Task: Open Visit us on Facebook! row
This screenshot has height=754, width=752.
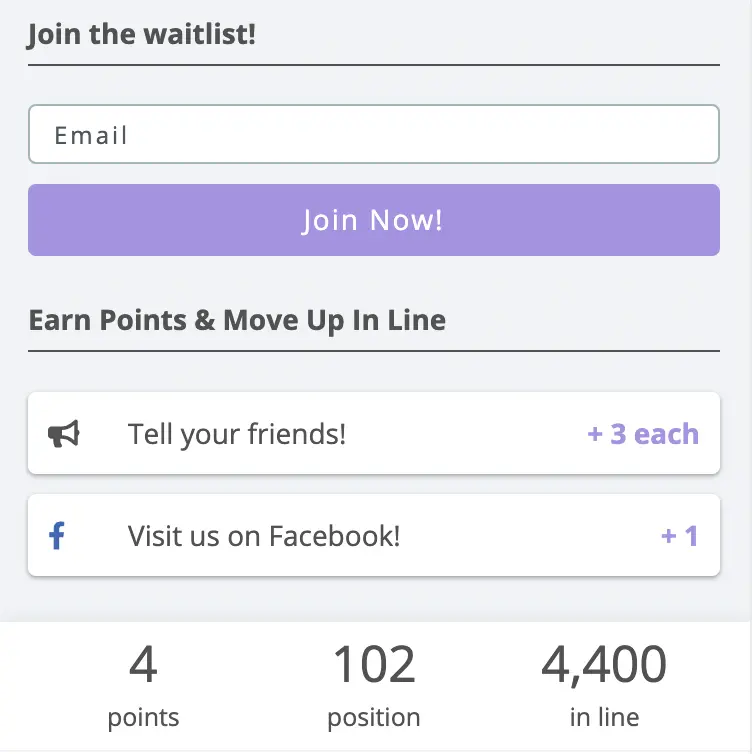Action: (373, 536)
